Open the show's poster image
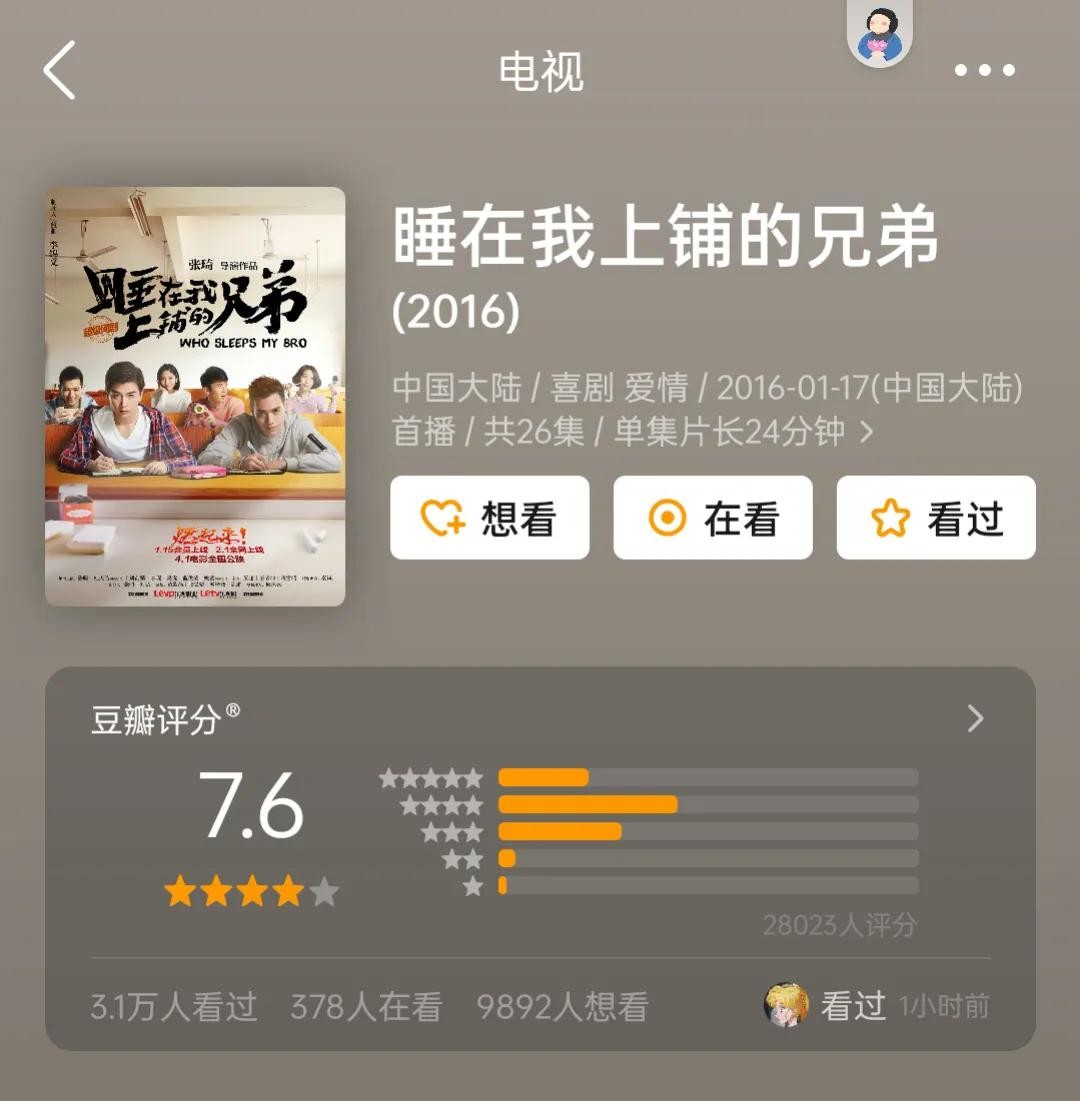Viewport: 1080px width, 1101px height. pos(195,396)
